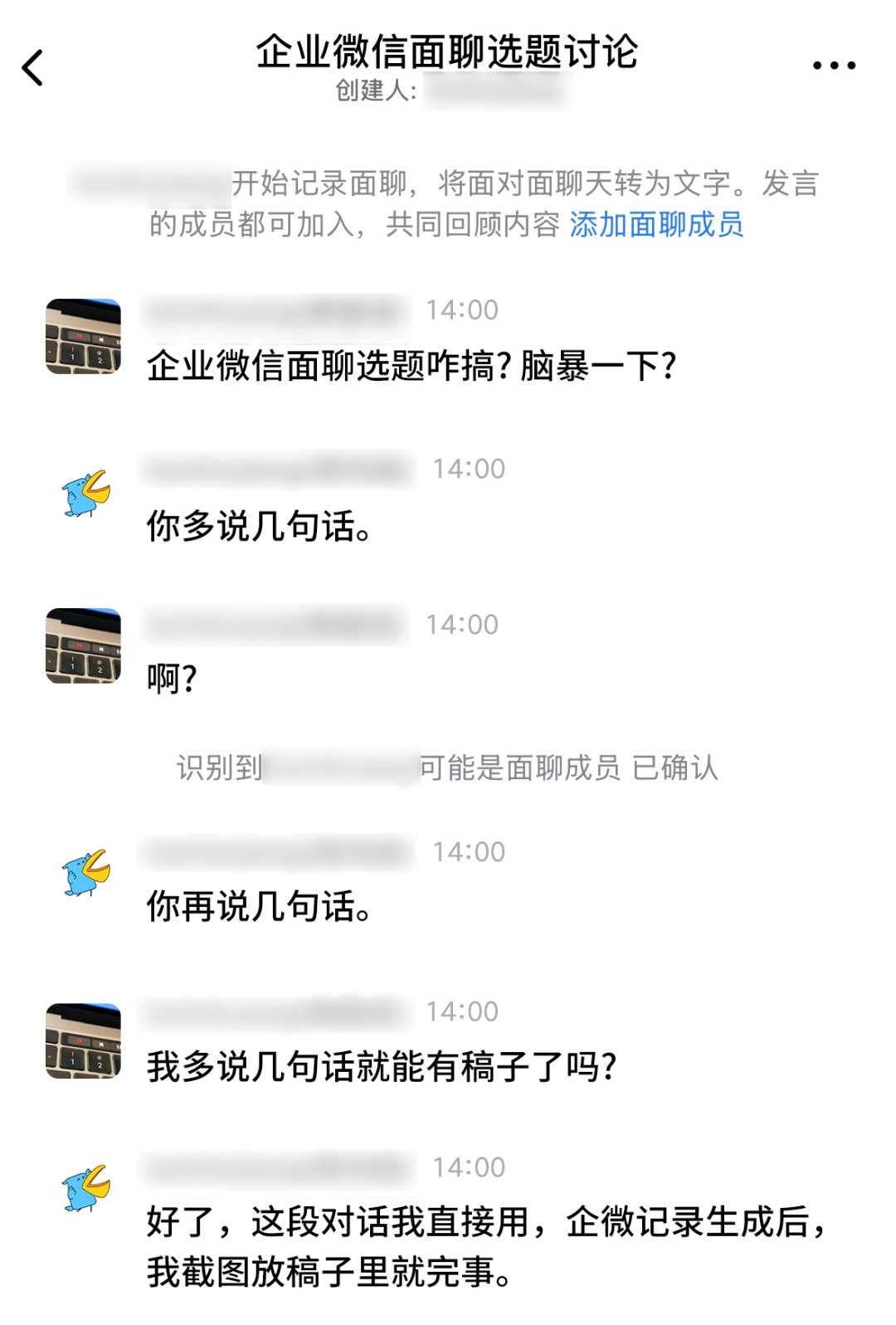Viewport: 896px width, 1325px height.
Task: Open the 添加面聊成员 link
Action: (656, 225)
